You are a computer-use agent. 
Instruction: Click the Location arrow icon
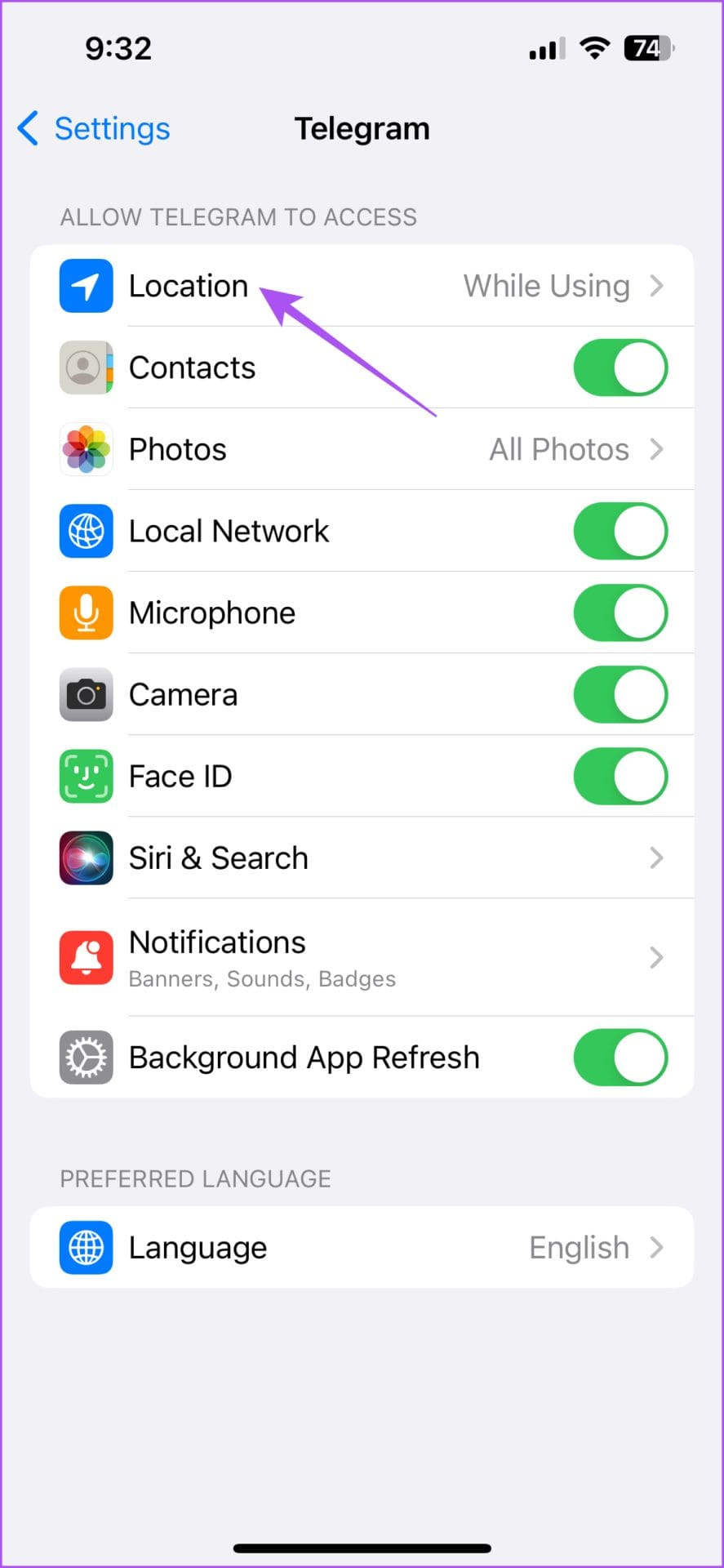86,286
